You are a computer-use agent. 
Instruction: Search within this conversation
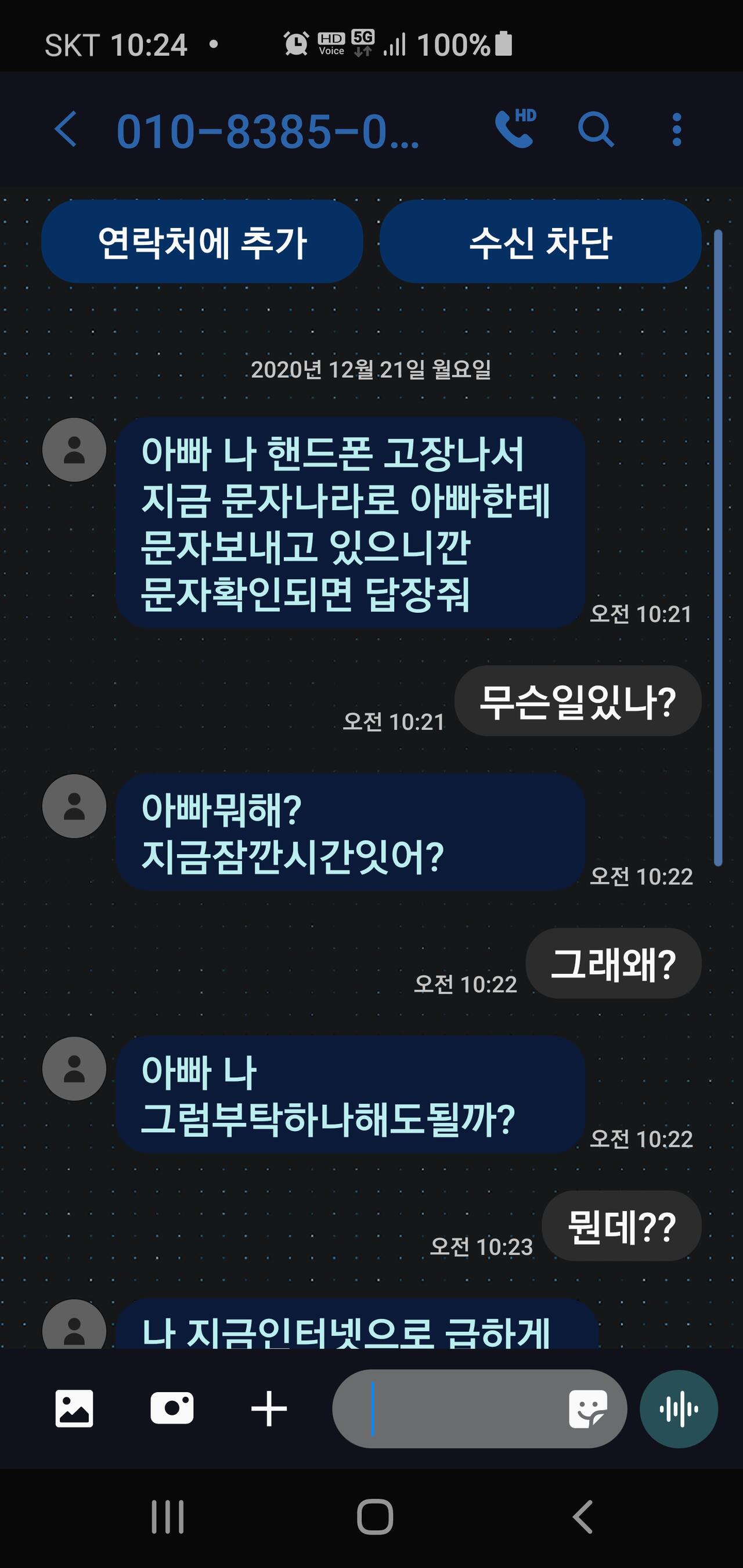pyautogui.click(x=595, y=129)
